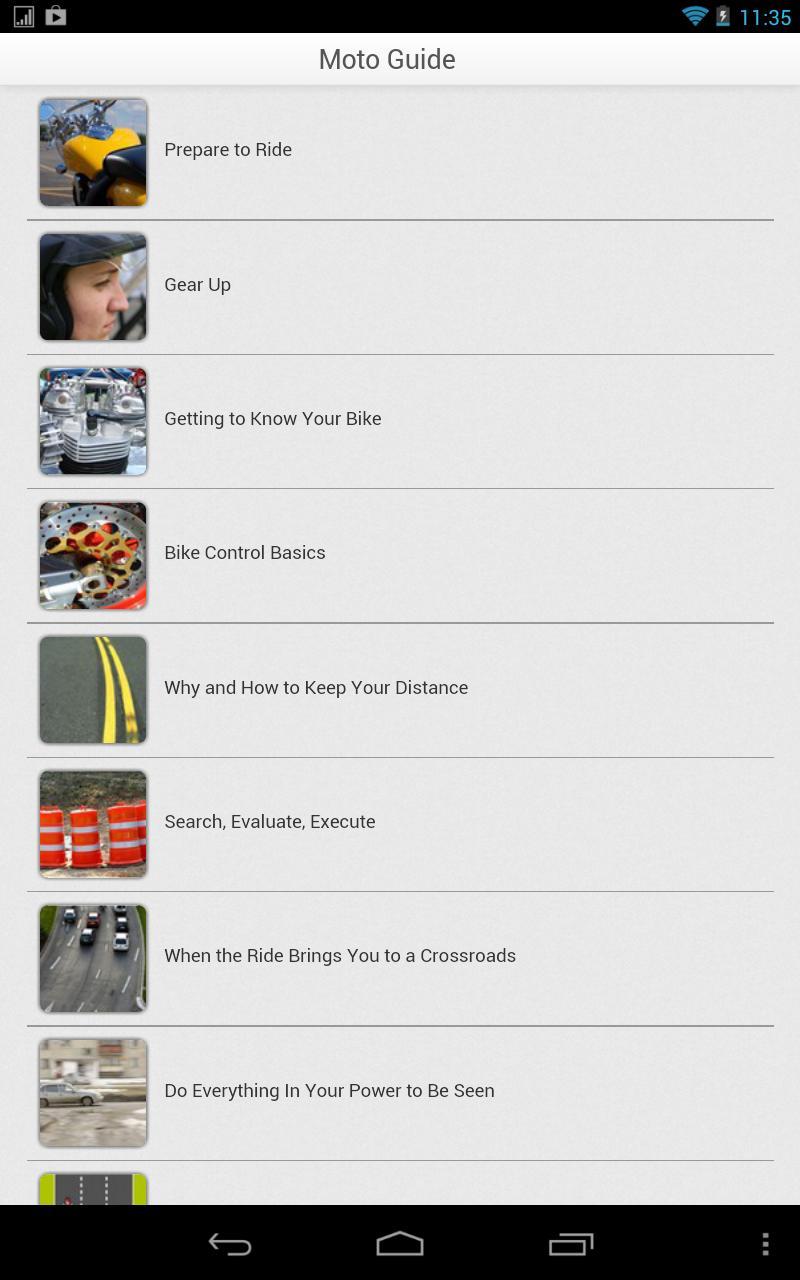Screen dimensions: 800x1280
Task: Select Getting to Know Your Bike
Action: click(400, 419)
